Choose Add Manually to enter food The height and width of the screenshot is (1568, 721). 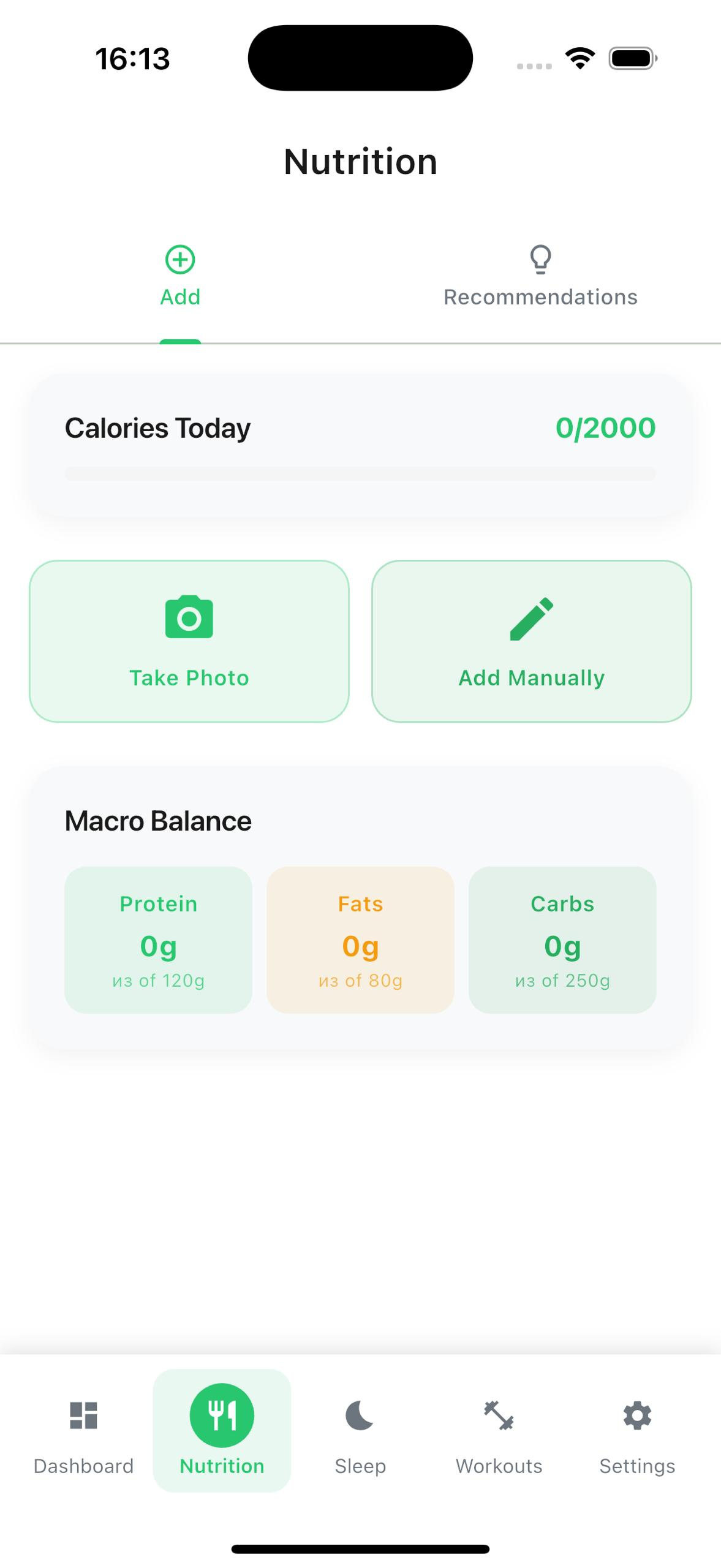coord(531,641)
